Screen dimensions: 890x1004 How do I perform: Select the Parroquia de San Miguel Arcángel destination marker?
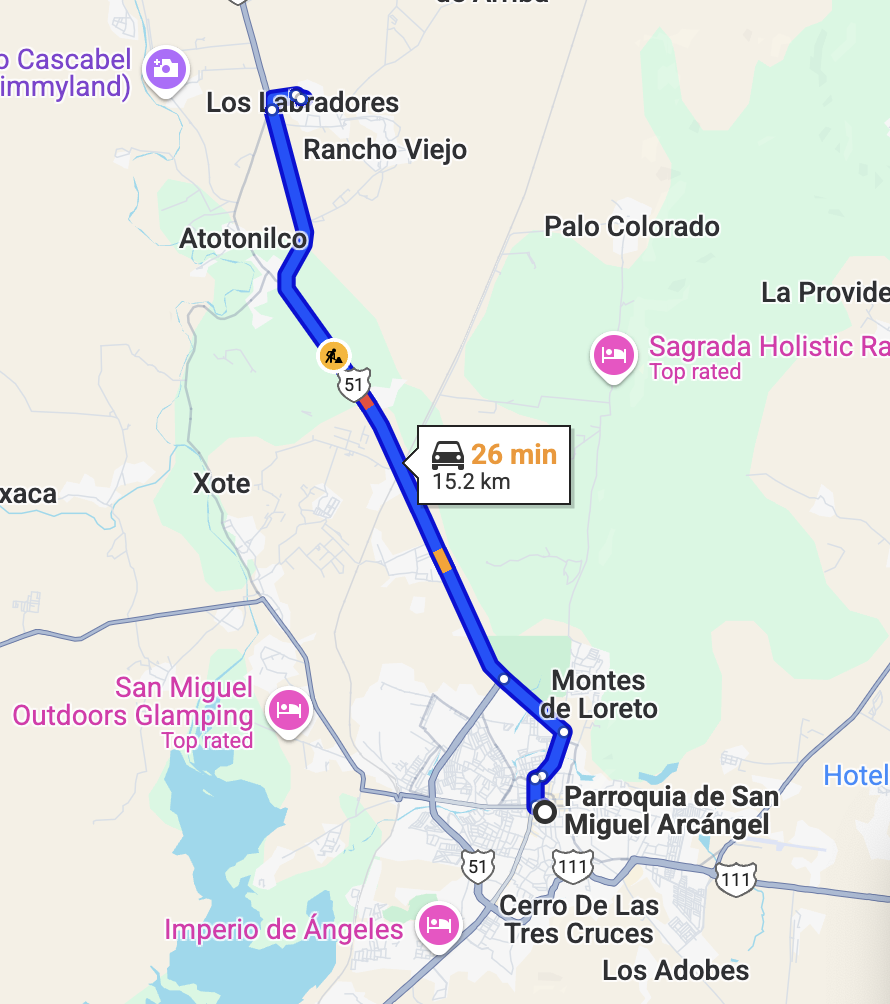point(545,811)
